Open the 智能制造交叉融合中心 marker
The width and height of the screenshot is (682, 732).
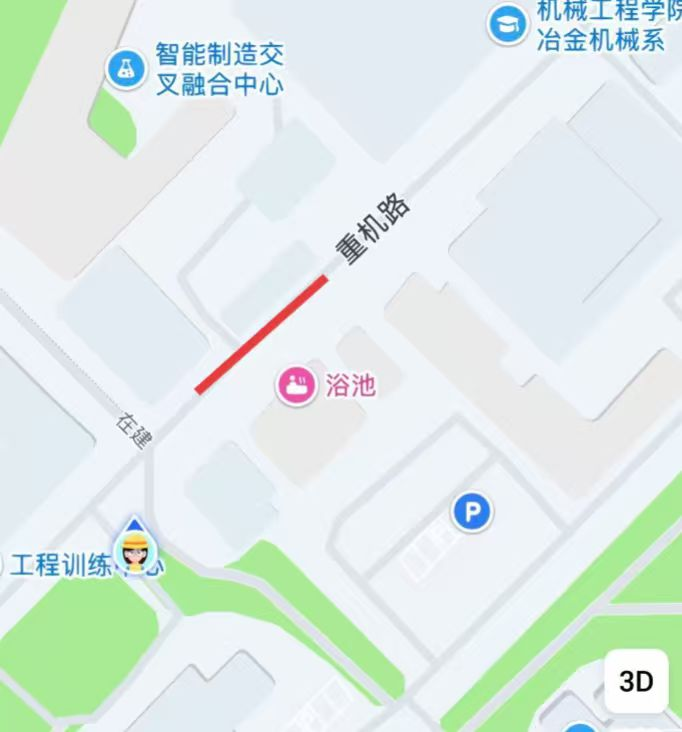[x=126, y=69]
